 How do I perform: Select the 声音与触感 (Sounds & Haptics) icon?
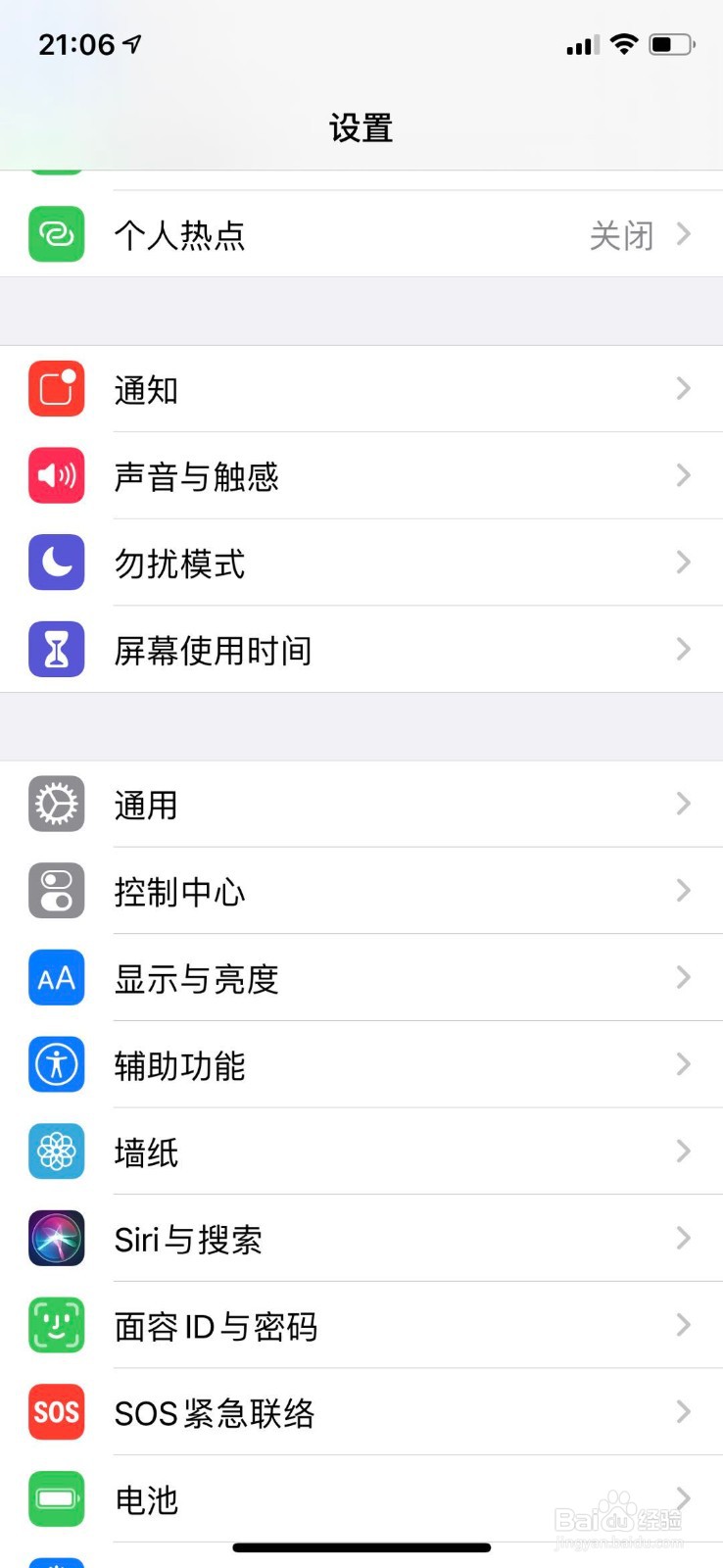pyautogui.click(x=56, y=475)
